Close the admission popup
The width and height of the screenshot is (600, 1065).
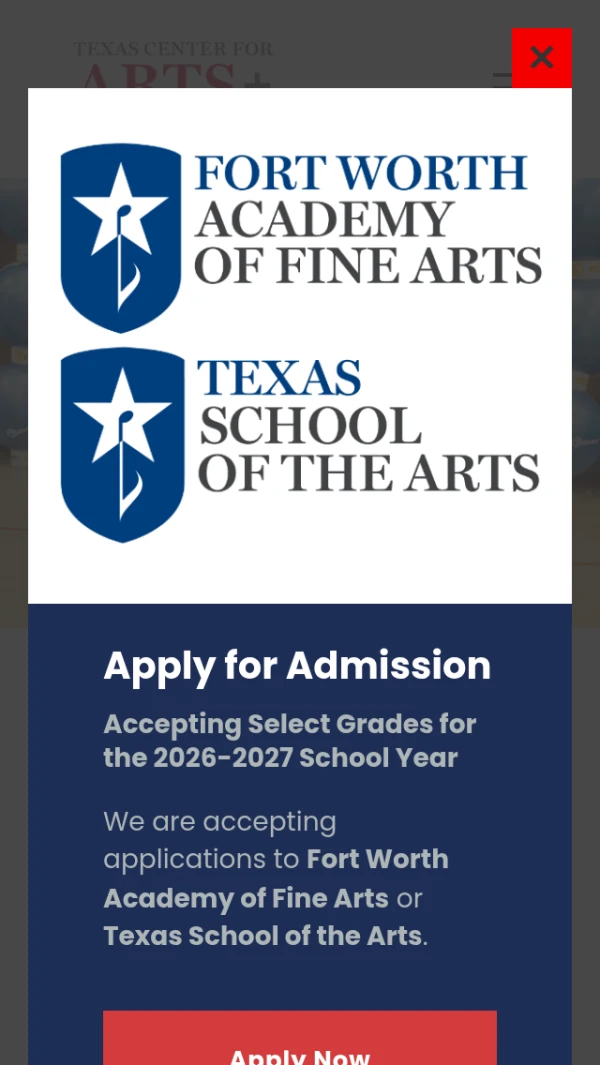(541, 58)
